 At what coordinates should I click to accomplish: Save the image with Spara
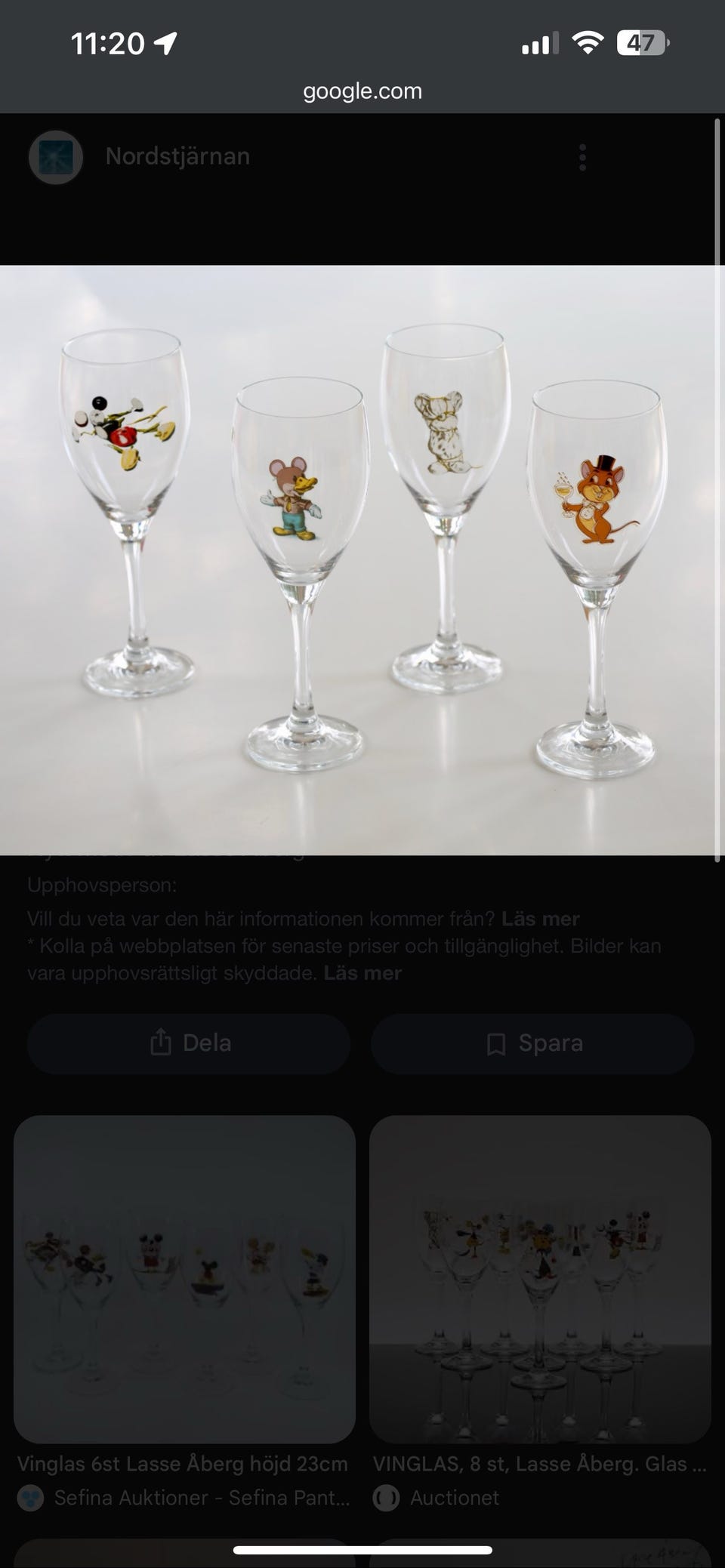[x=532, y=1043]
